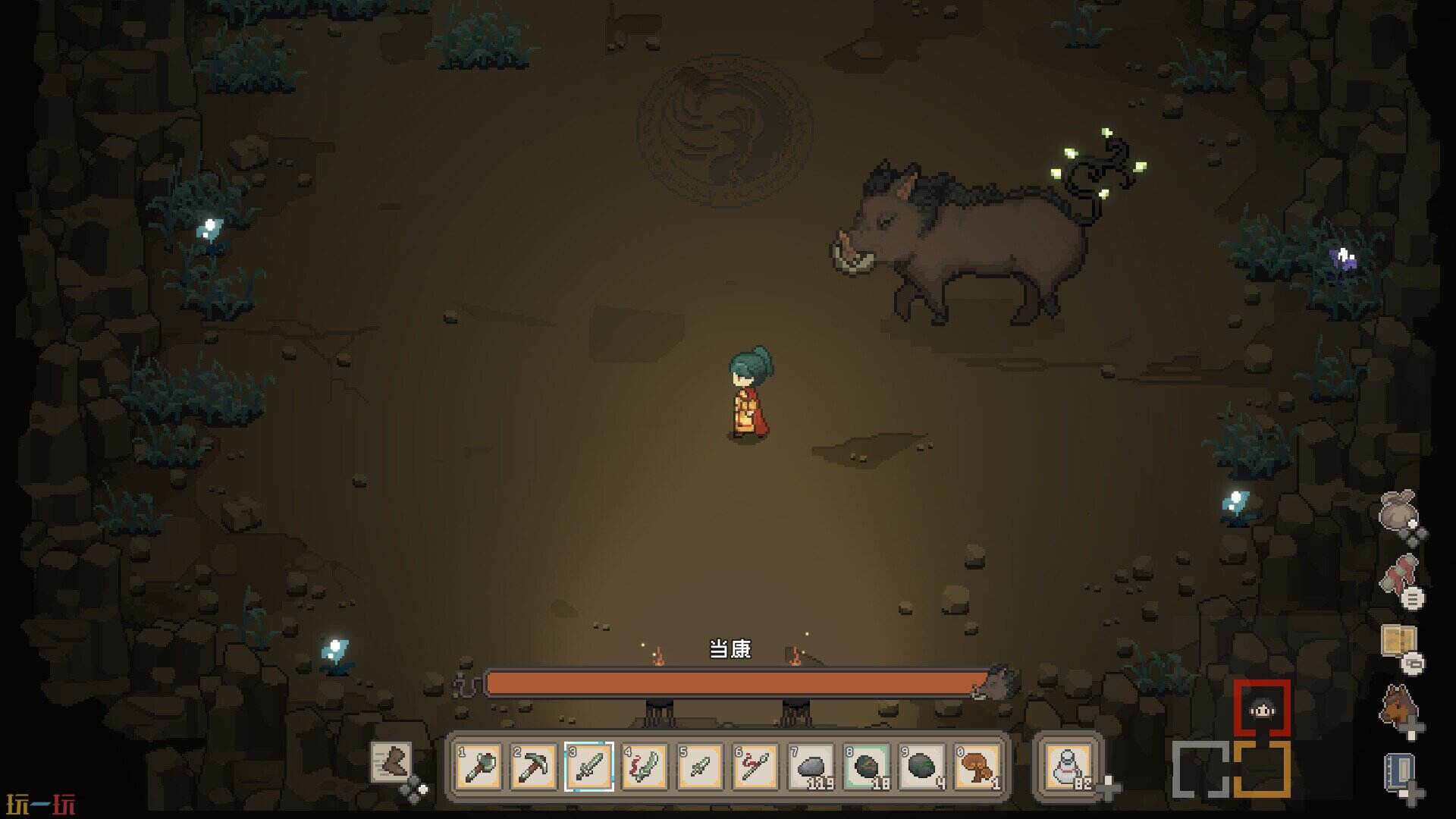Image resolution: width=1456 pixels, height=819 pixels.
Task: Use the potion bottle with 82 count
Action: tap(1068, 767)
